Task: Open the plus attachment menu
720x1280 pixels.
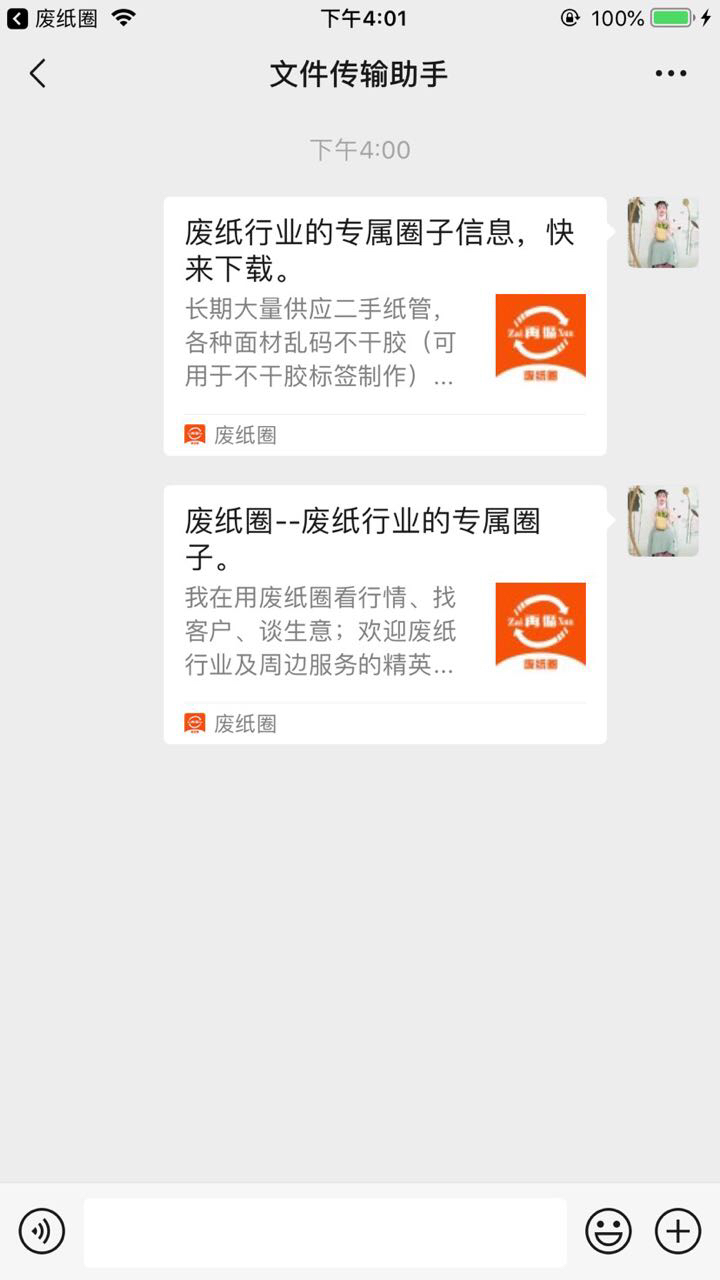Action: [x=678, y=1231]
